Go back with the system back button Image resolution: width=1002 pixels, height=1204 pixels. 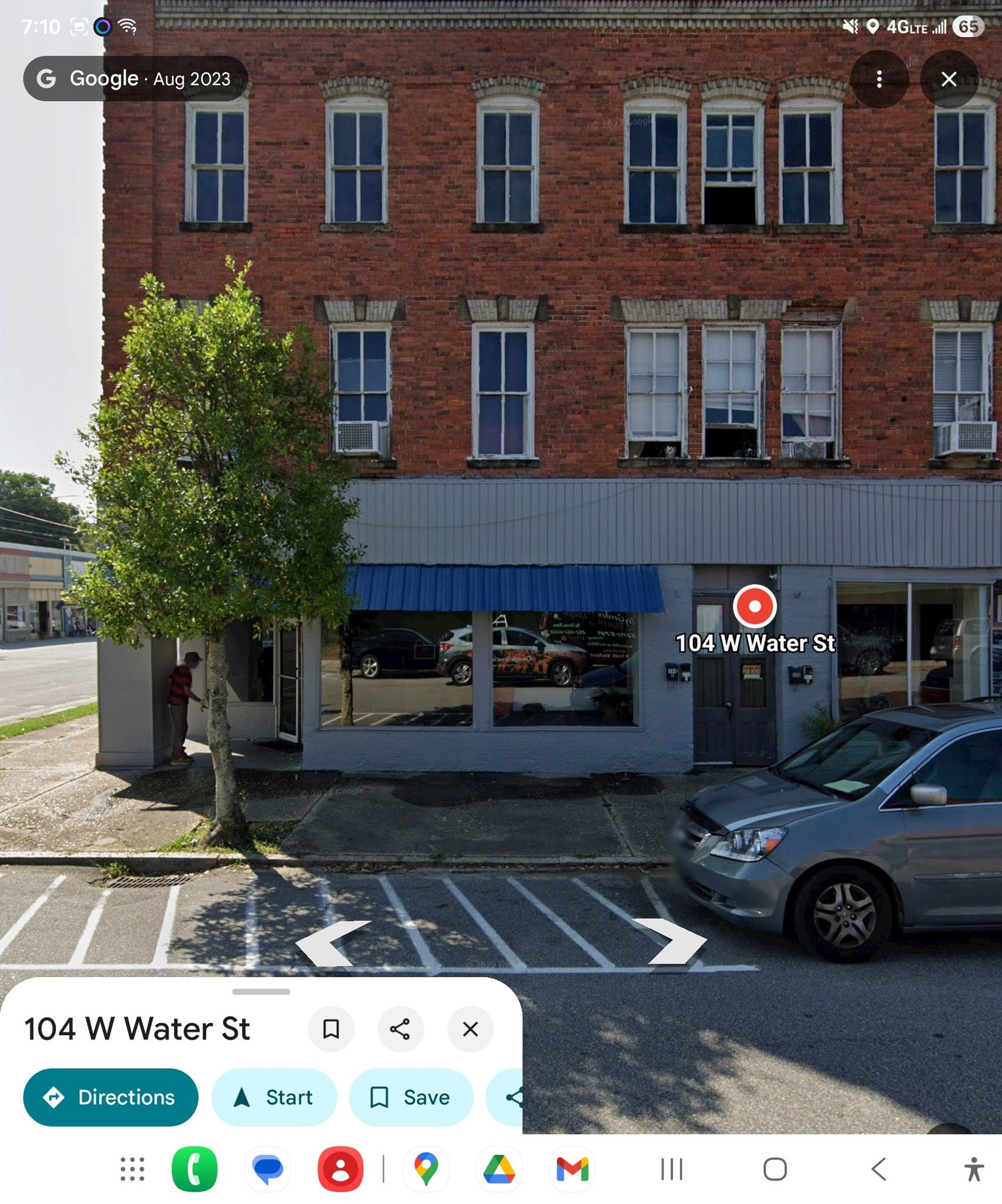879,1169
